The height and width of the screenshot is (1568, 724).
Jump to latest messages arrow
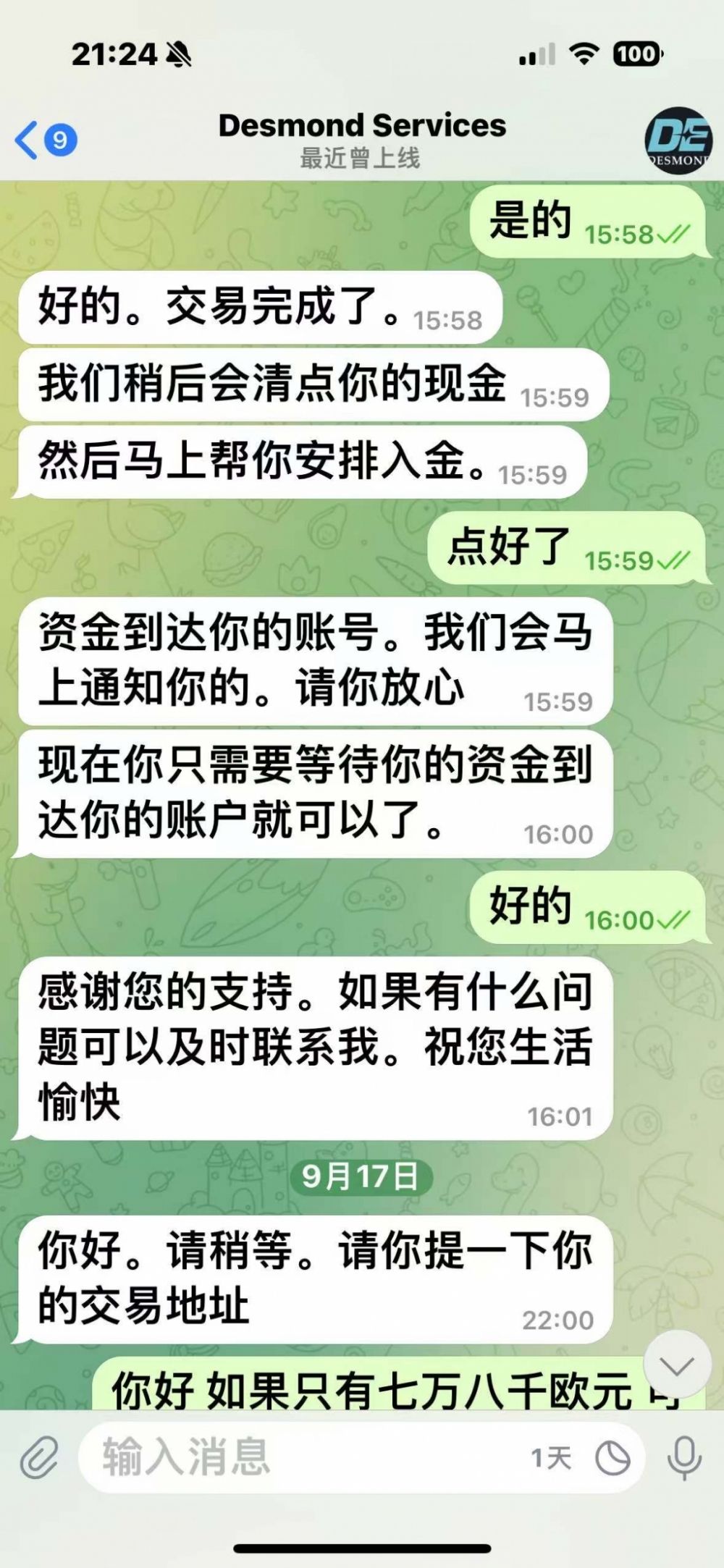click(x=678, y=1366)
